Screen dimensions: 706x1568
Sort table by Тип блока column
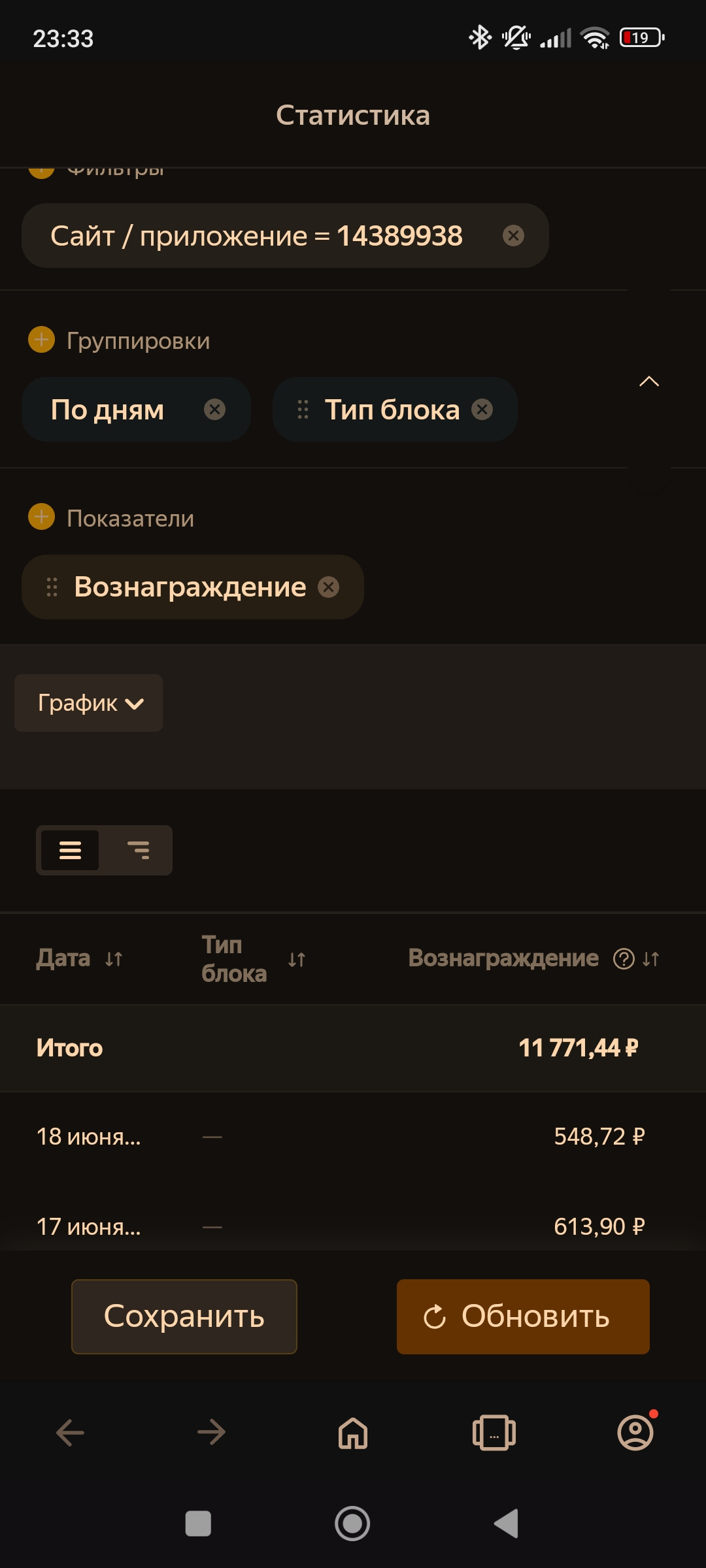(x=297, y=959)
